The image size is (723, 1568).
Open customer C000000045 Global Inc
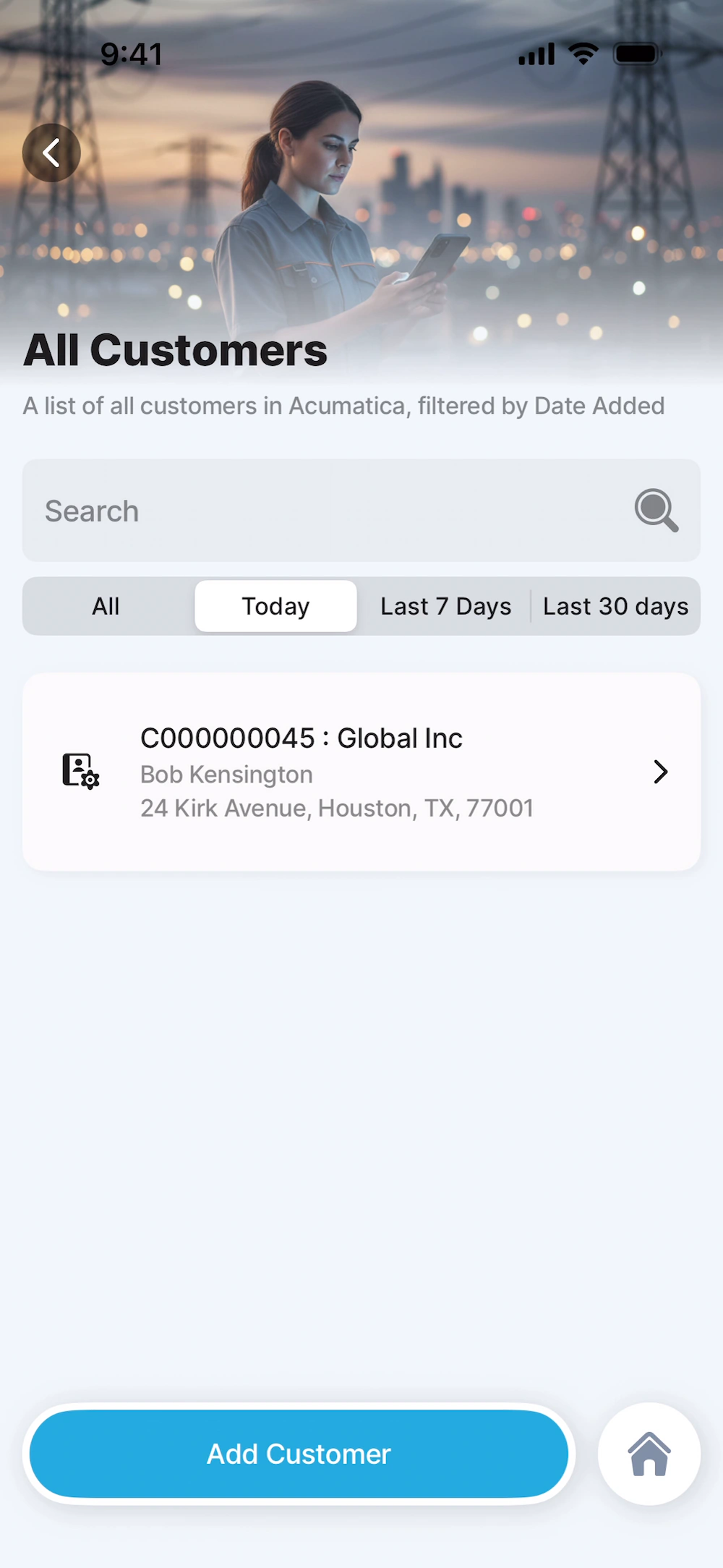click(x=361, y=772)
